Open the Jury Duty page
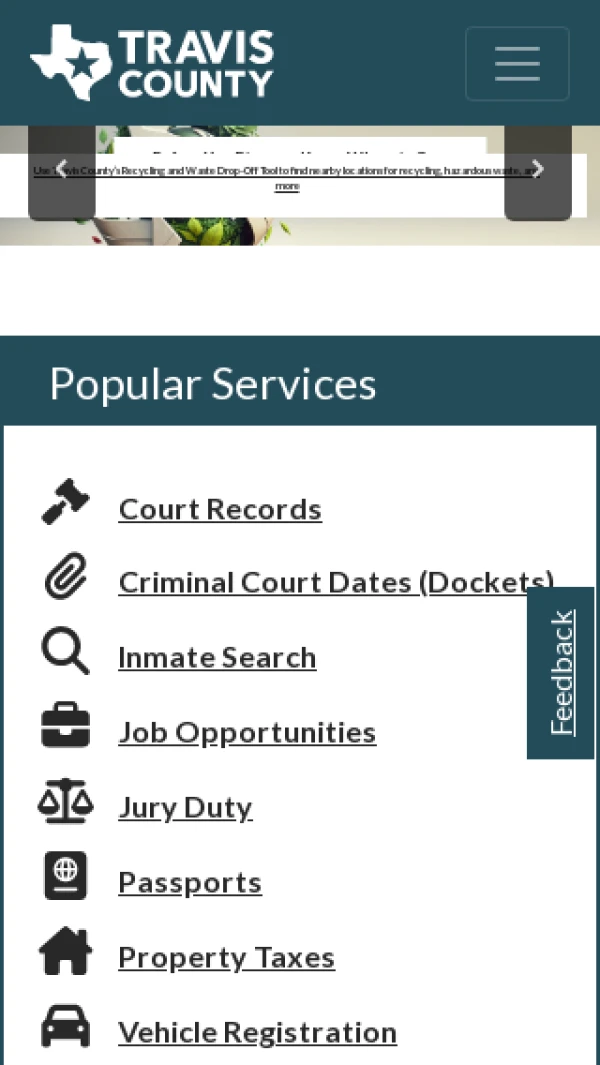The image size is (600, 1065). [x=185, y=807]
